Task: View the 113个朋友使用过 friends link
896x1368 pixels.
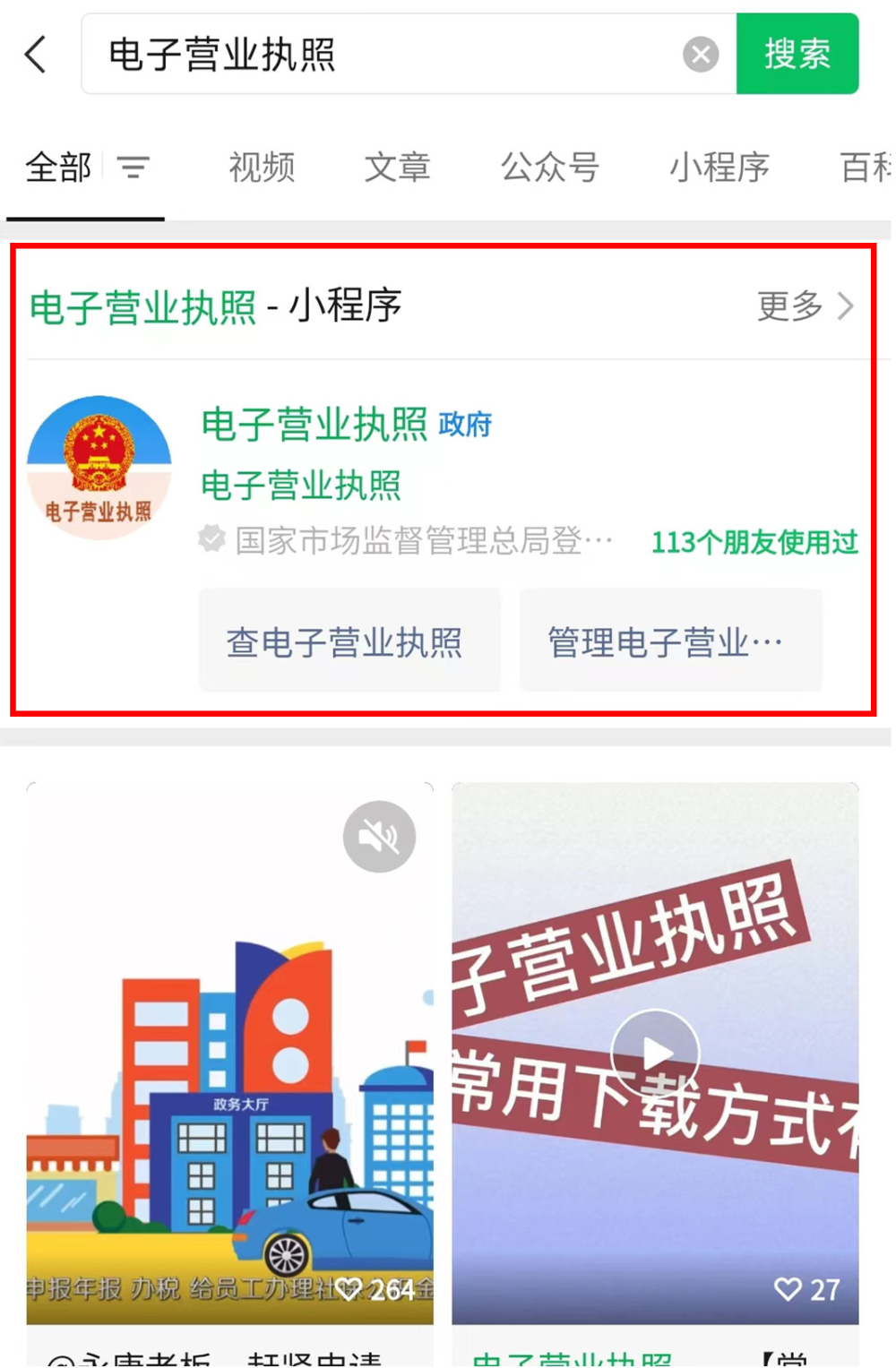Action: click(x=754, y=543)
